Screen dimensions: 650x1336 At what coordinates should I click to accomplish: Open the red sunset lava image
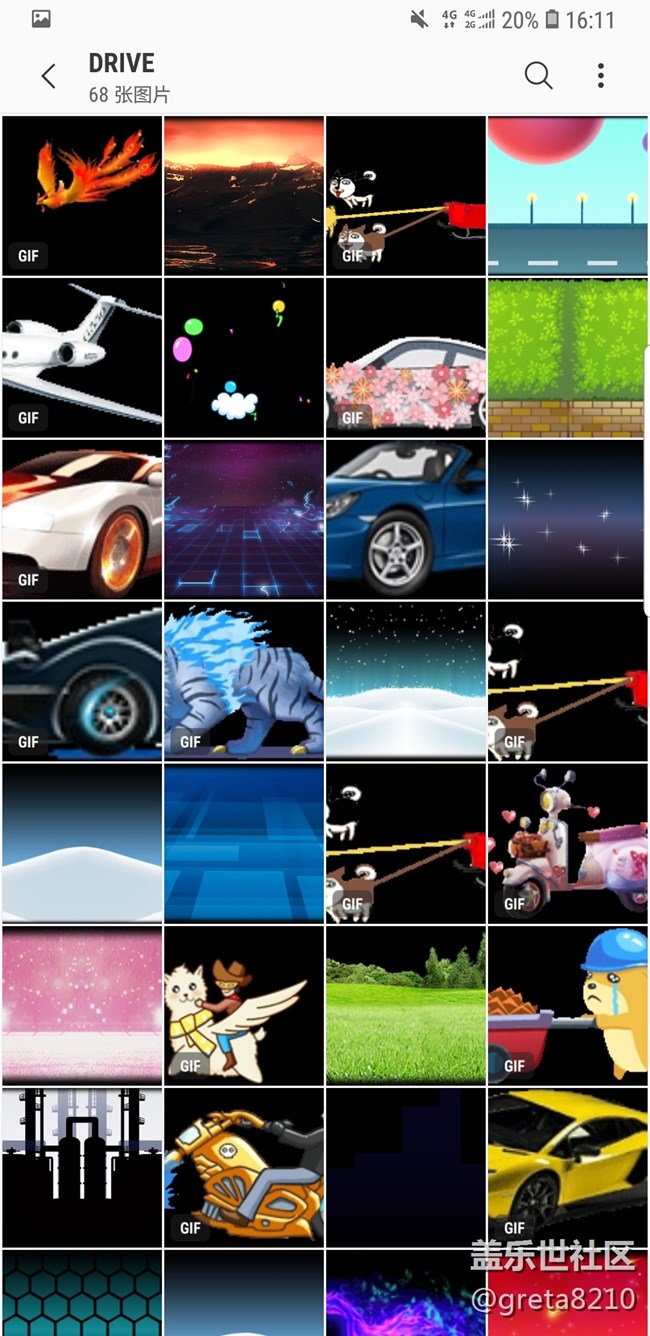point(244,196)
